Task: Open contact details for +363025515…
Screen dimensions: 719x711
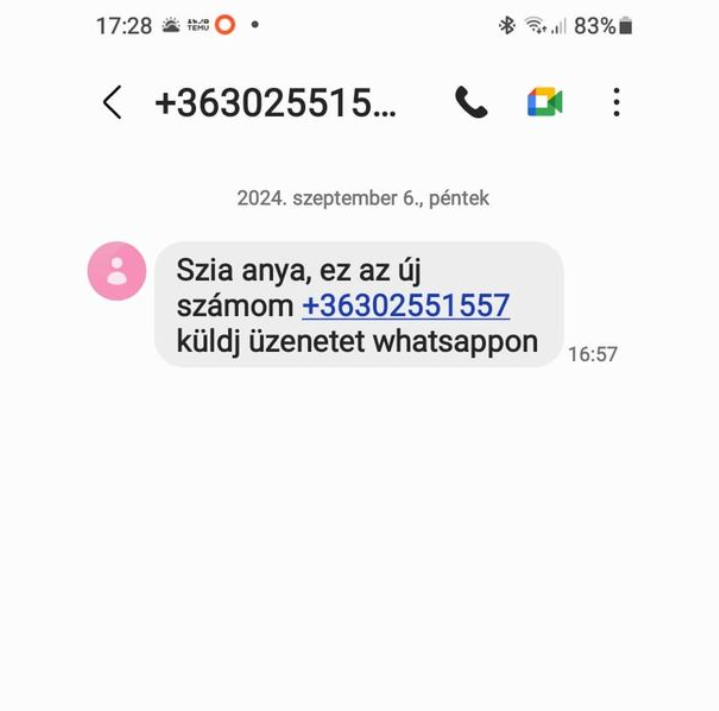Action: point(275,103)
